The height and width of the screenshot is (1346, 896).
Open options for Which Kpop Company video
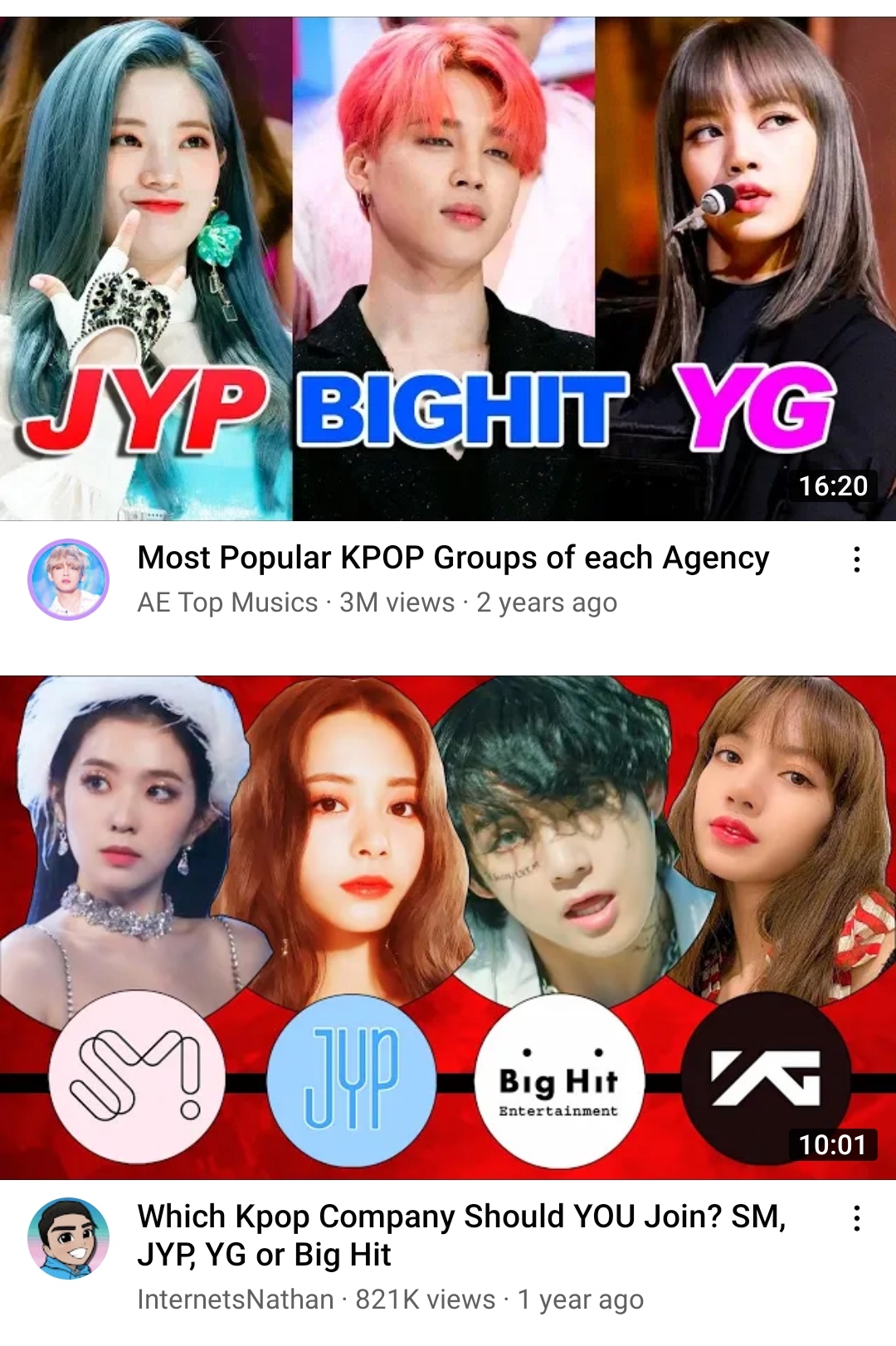[x=856, y=1218]
